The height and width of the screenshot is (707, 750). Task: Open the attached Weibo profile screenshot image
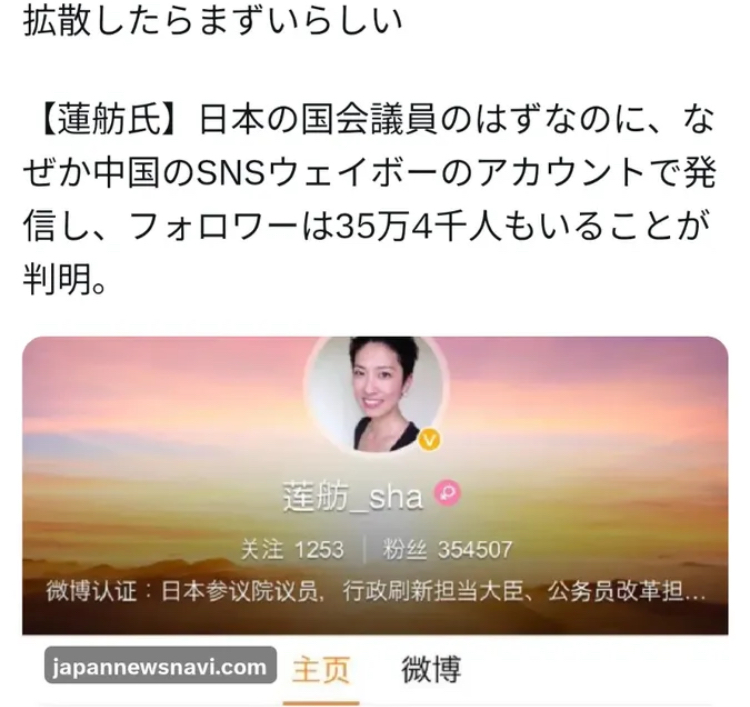pyautogui.click(x=375, y=520)
